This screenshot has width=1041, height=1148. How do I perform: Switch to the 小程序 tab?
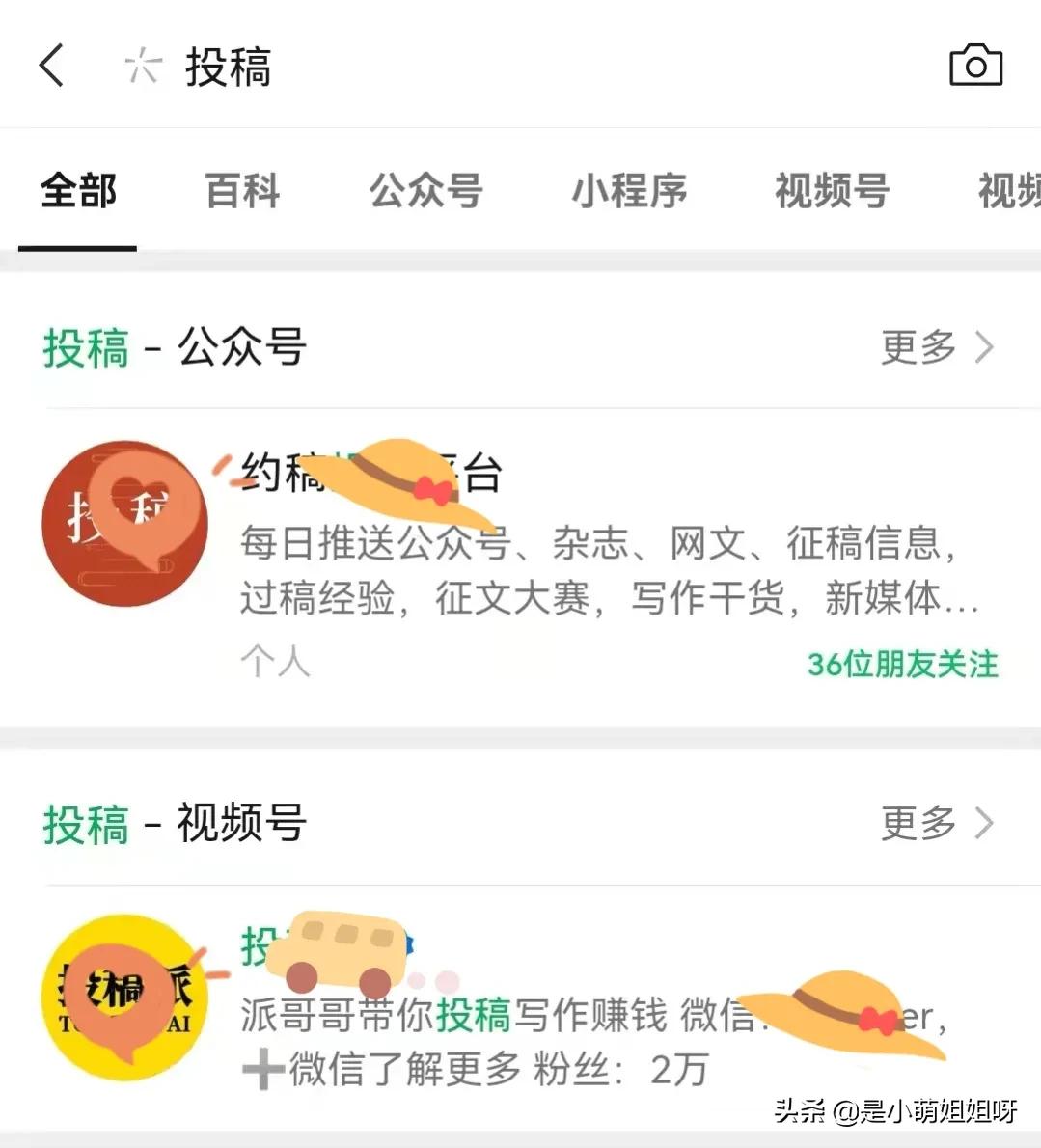(629, 191)
